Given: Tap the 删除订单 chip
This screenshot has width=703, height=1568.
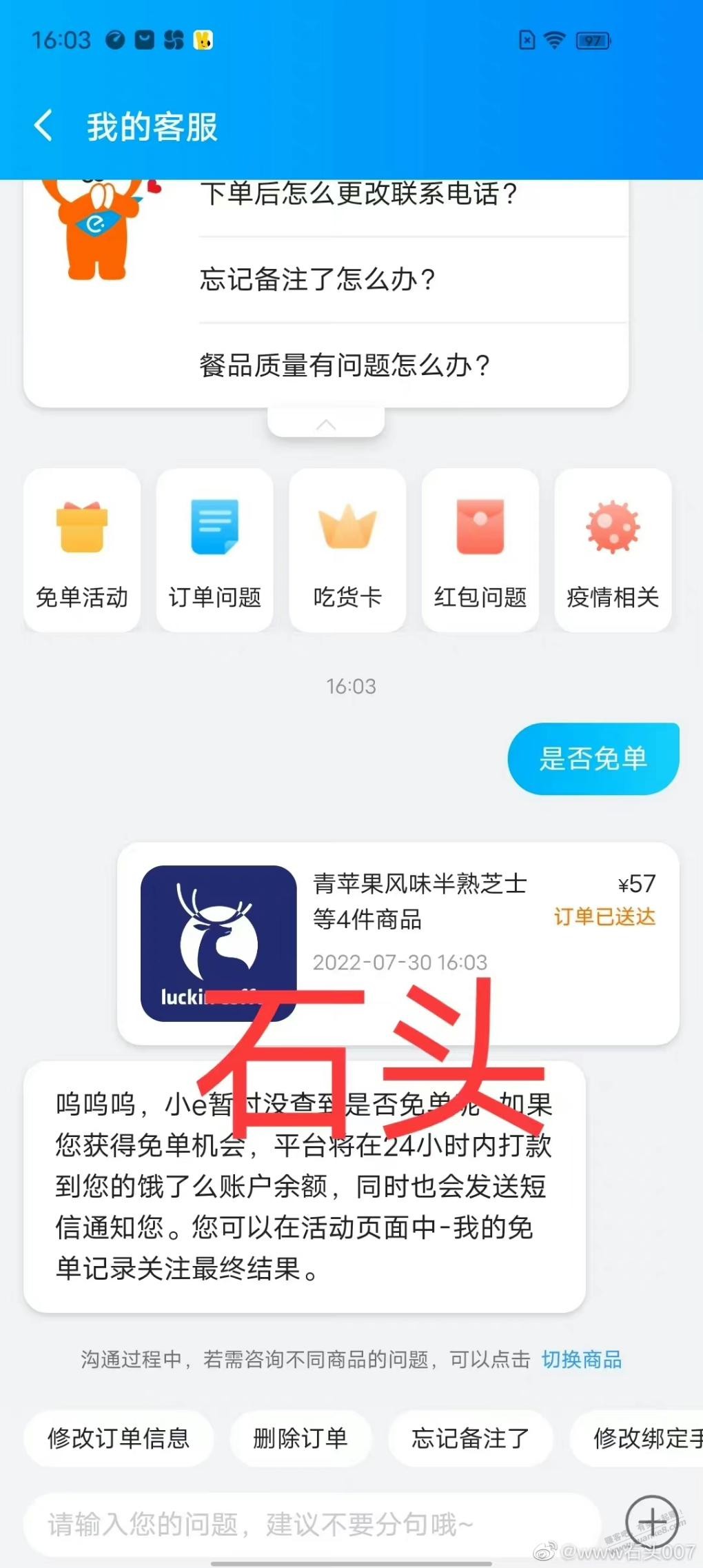Looking at the screenshot, I should pos(300,1438).
